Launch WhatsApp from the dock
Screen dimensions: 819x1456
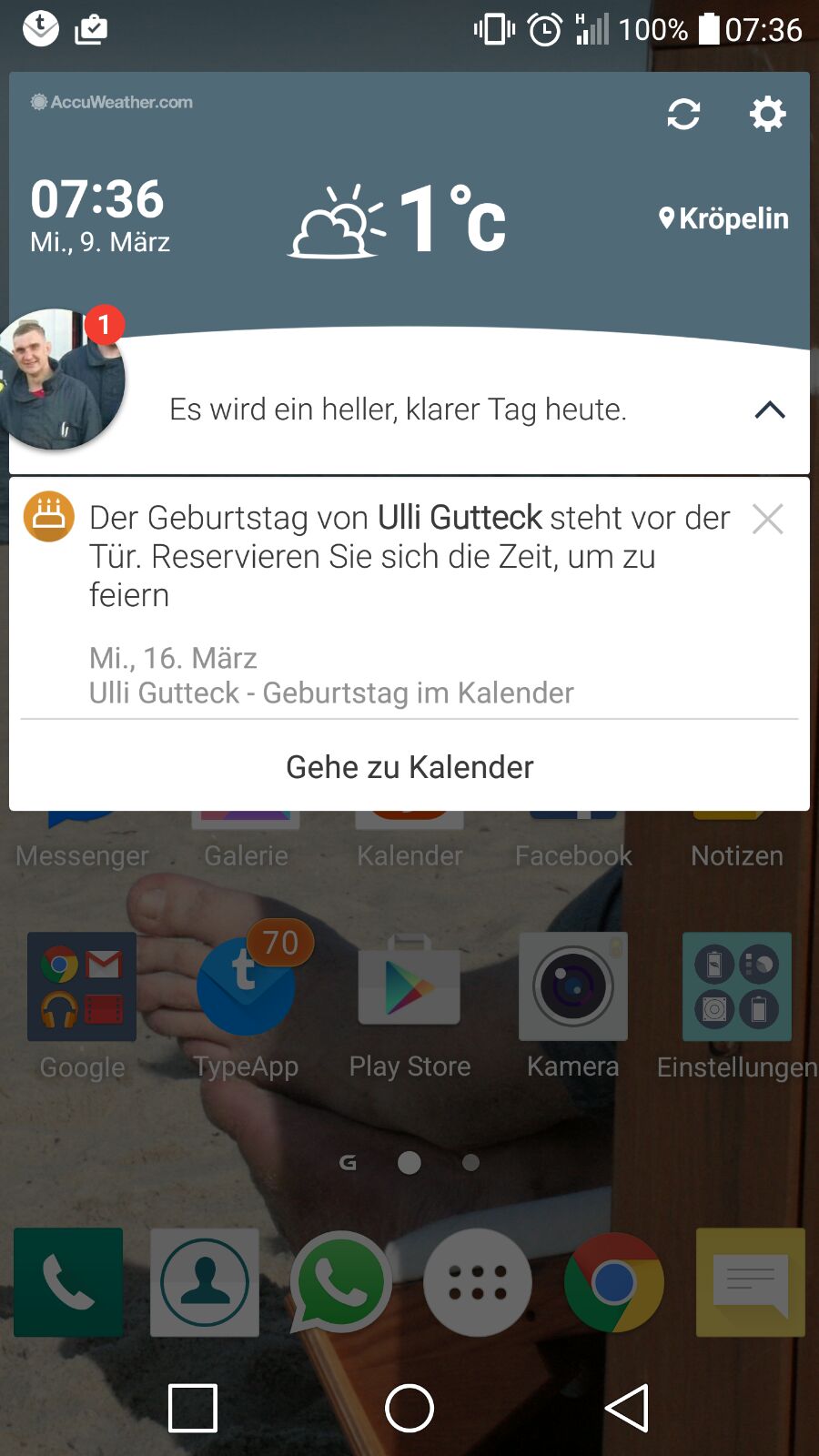(x=341, y=1282)
